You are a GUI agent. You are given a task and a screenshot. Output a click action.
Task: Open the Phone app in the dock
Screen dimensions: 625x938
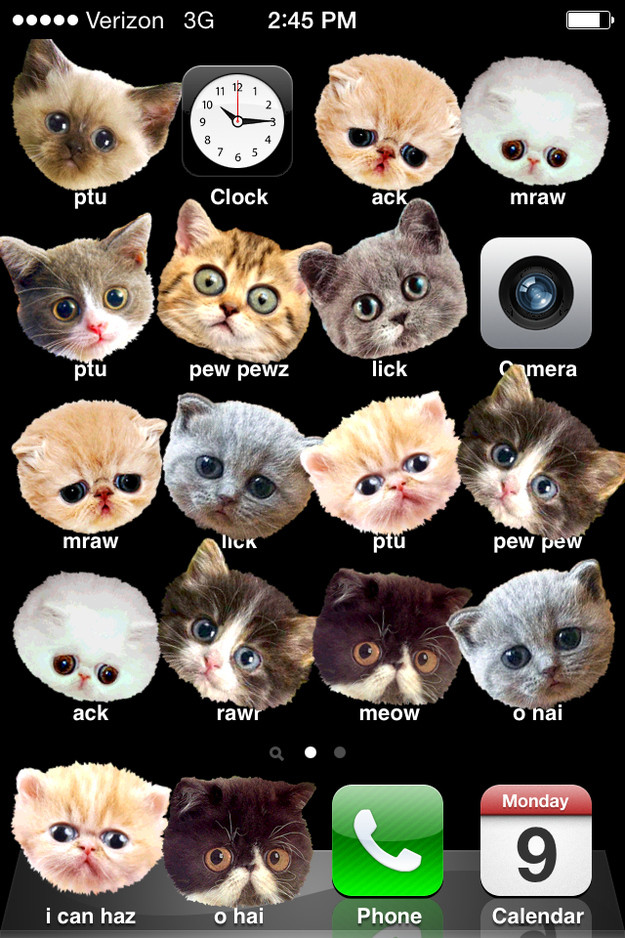388,840
